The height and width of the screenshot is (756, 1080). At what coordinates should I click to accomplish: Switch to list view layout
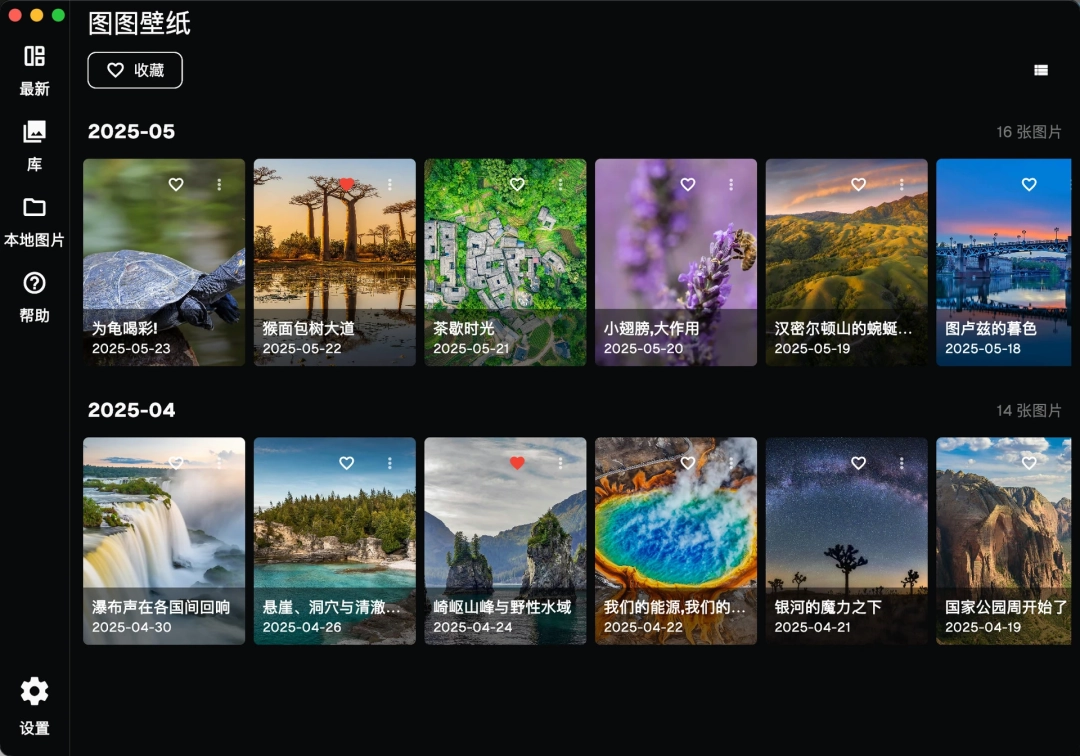click(x=1041, y=70)
